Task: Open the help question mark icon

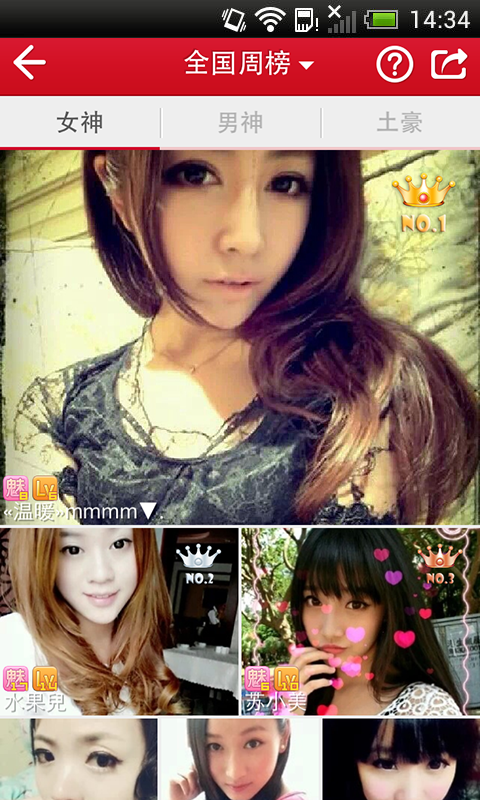Action: pos(395,64)
